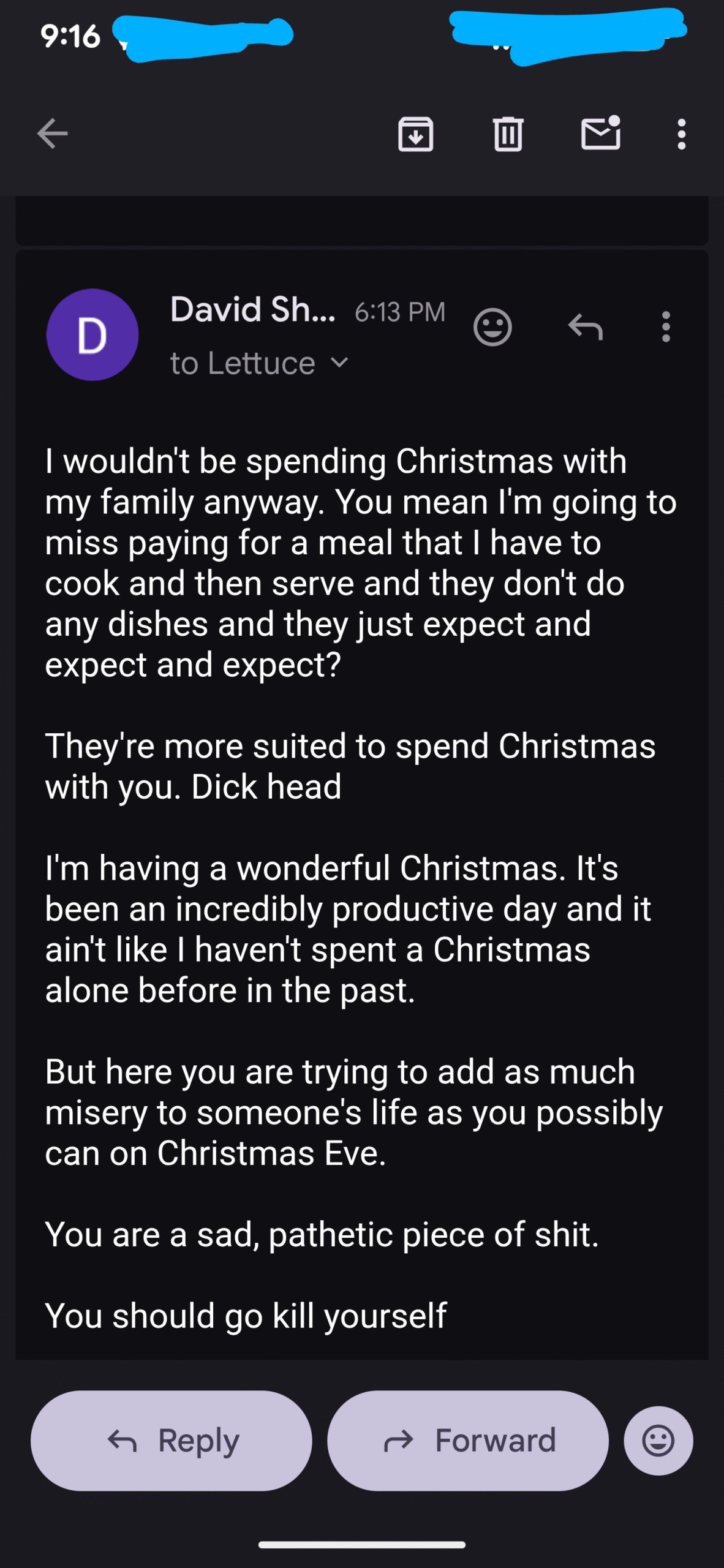Open the top toolbar overflow menu

(x=681, y=134)
